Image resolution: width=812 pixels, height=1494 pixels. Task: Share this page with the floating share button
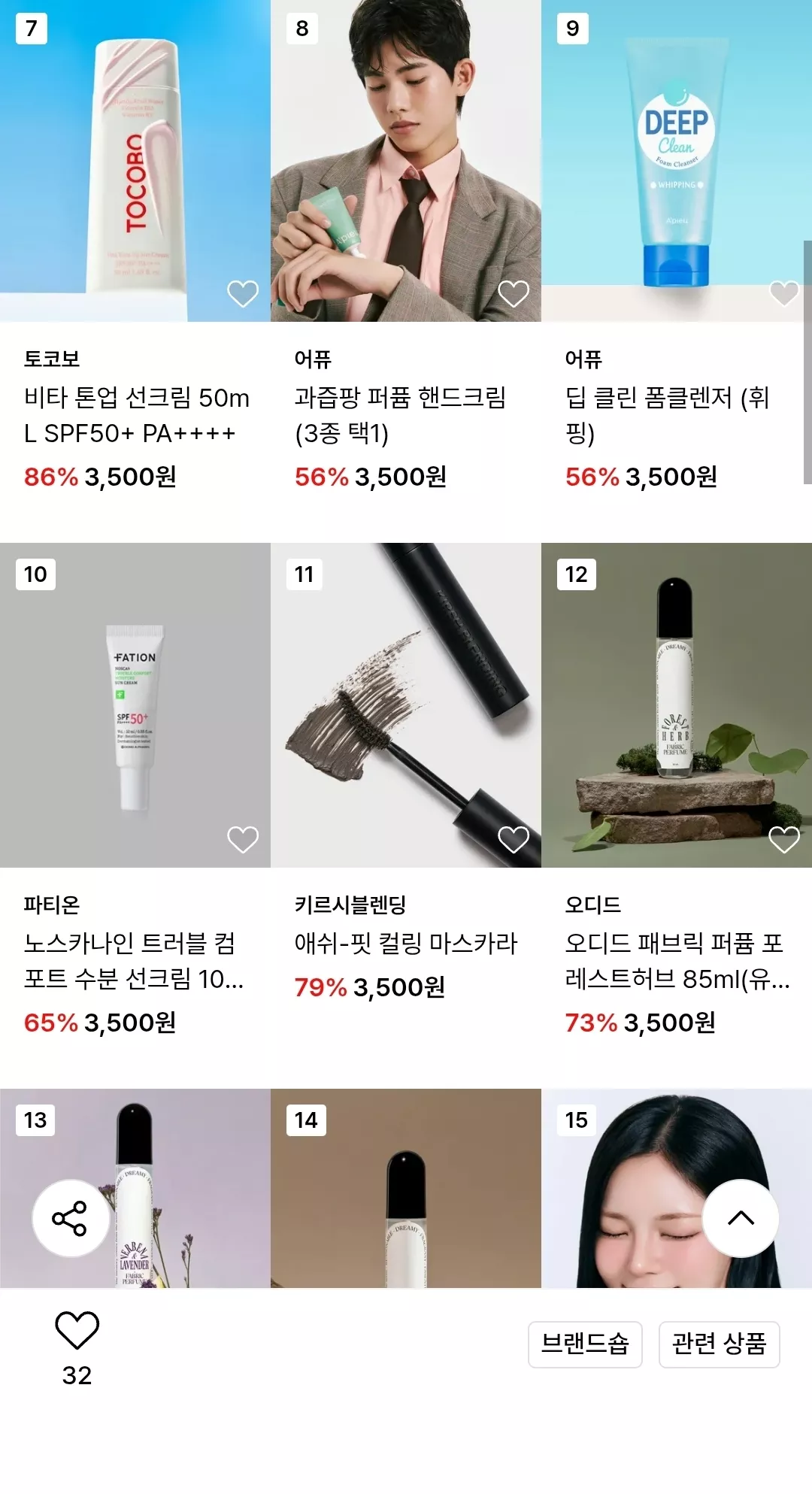(70, 1218)
